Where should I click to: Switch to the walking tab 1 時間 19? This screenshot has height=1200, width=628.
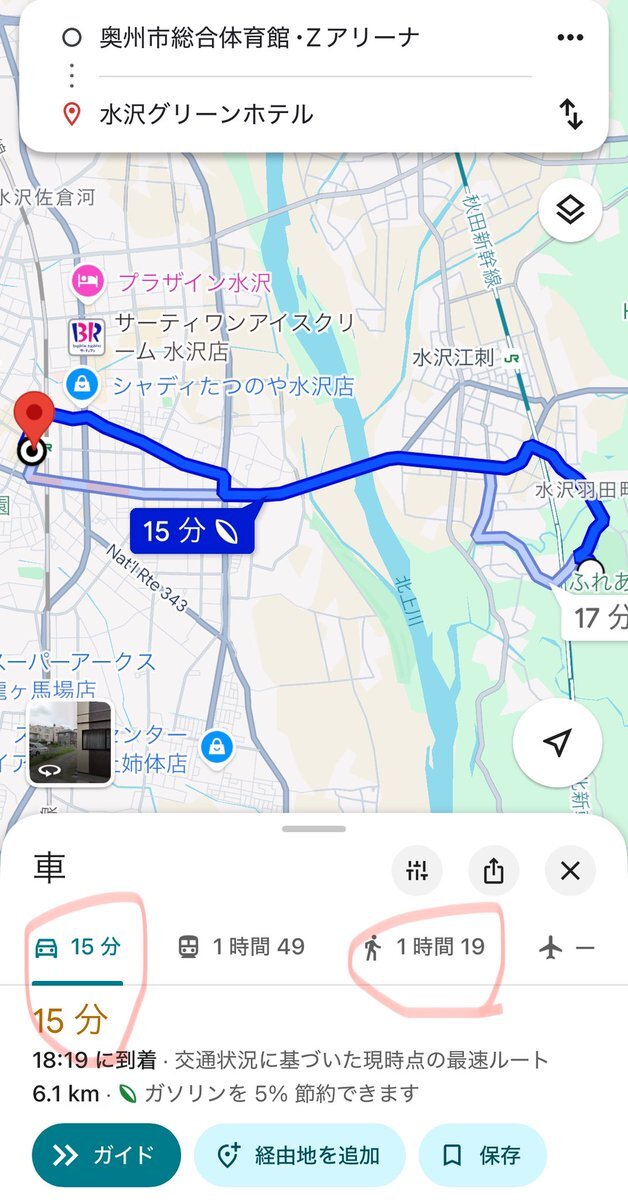tap(424, 947)
